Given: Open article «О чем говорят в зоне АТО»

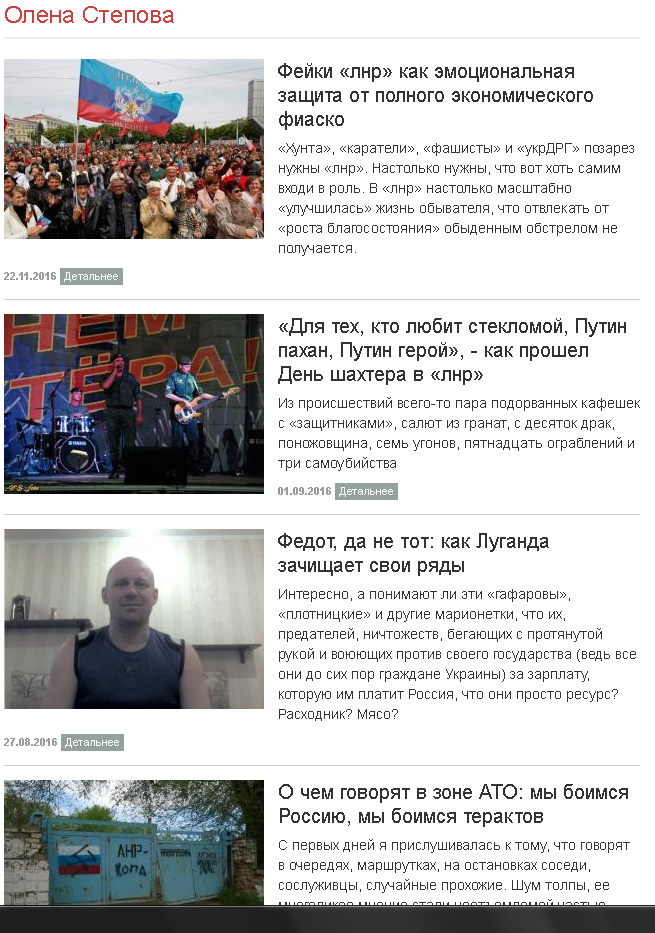Looking at the screenshot, I should coord(453,805).
